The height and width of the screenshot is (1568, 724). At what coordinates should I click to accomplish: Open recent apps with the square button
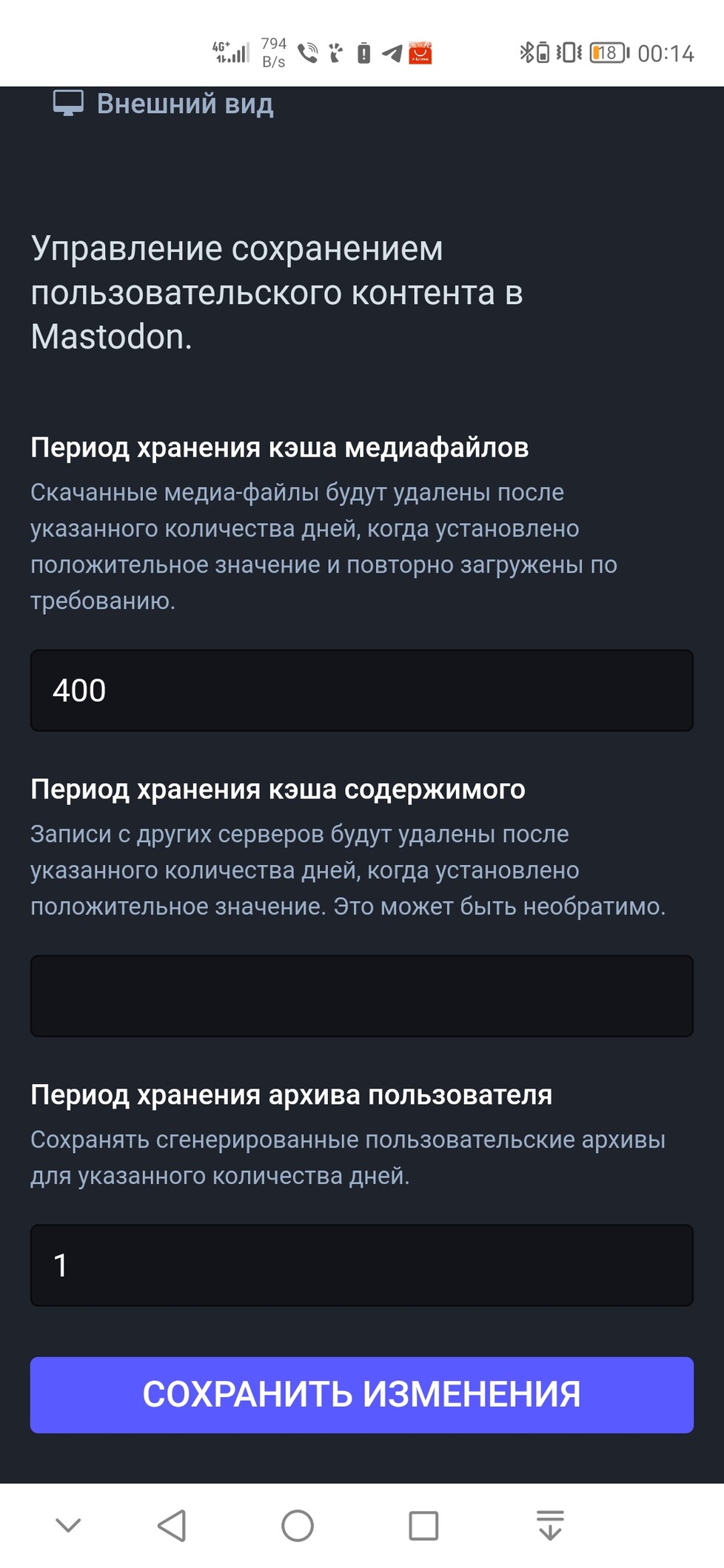[423, 1525]
